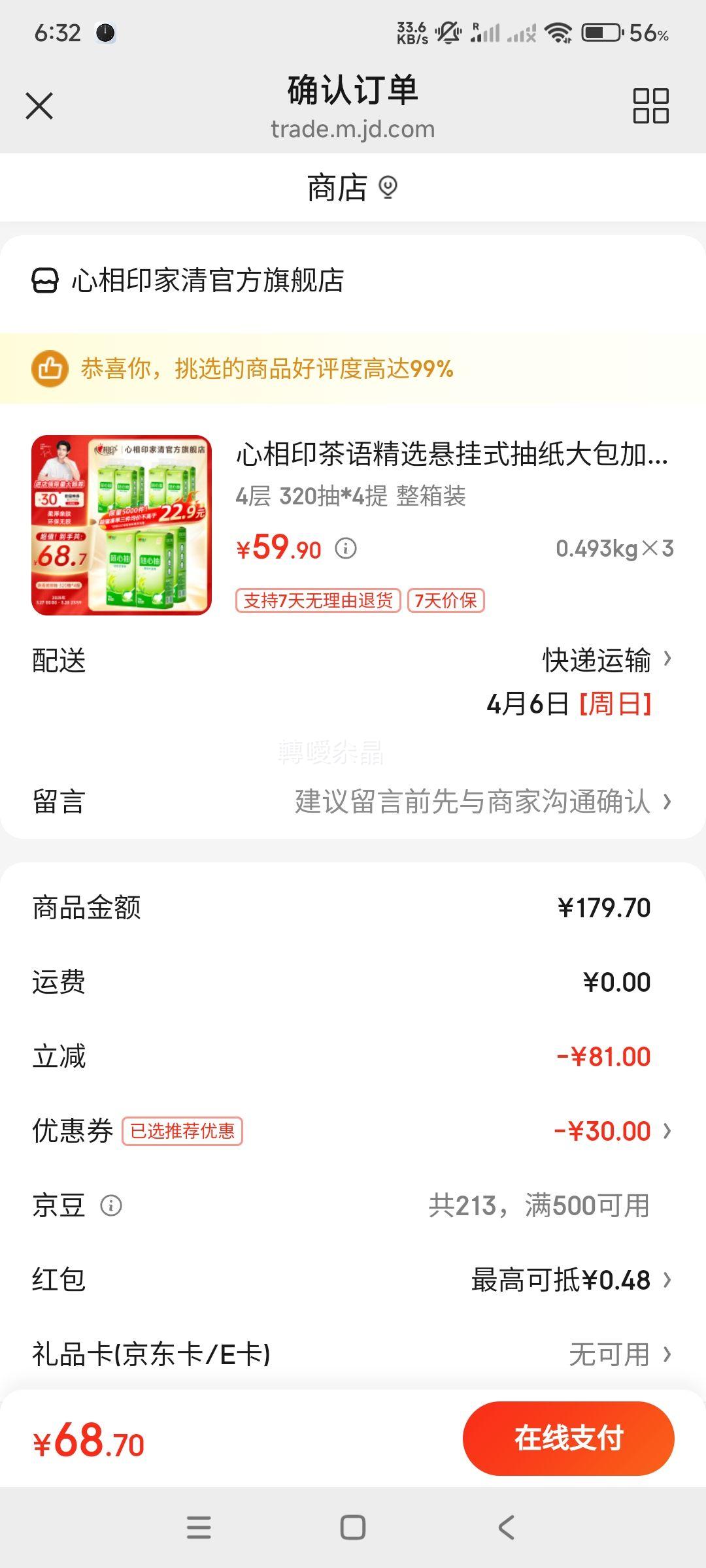
Task: Tap the 7天价保 guarantee tag
Action: coord(446,601)
